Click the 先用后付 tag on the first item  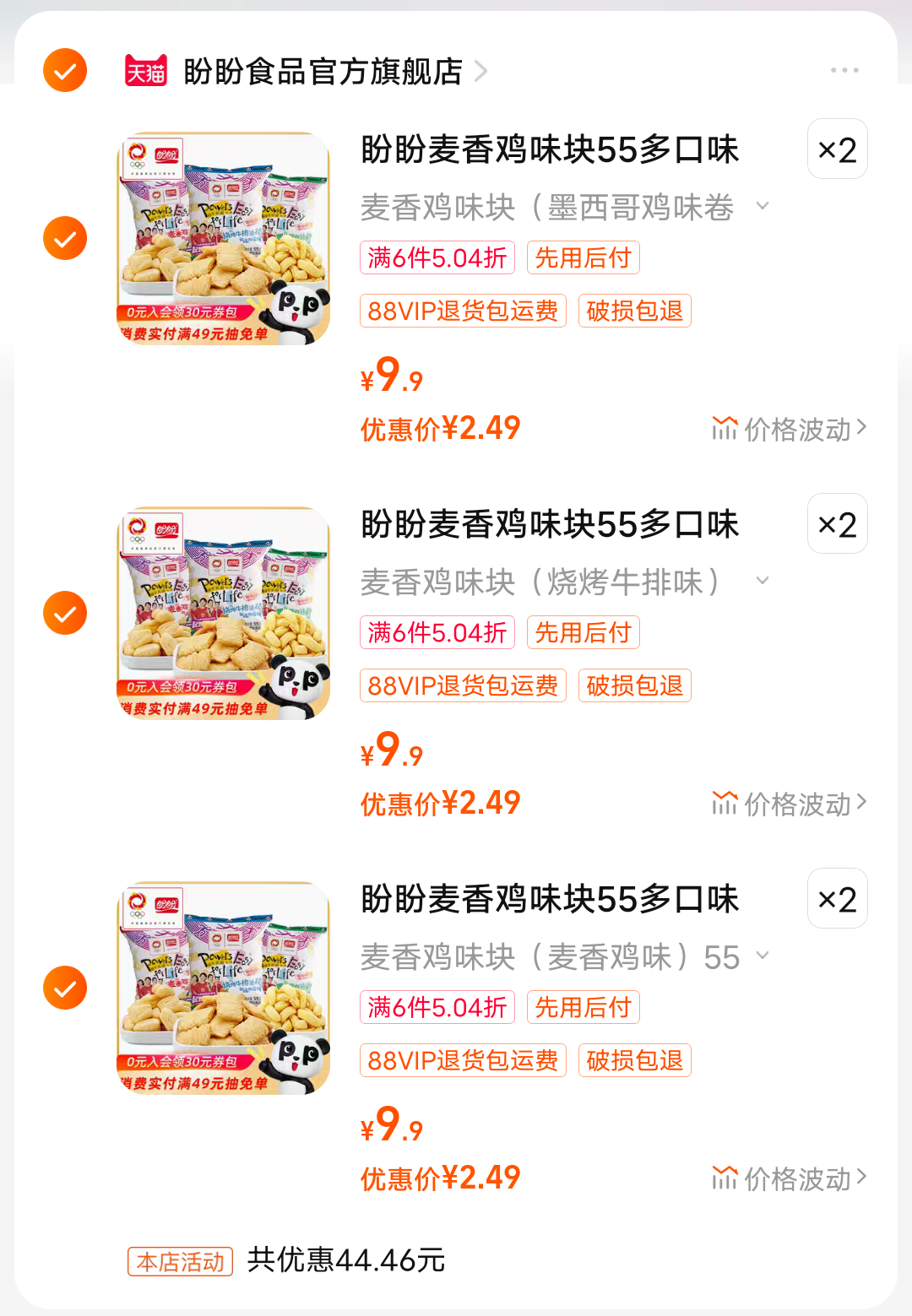[x=584, y=257]
